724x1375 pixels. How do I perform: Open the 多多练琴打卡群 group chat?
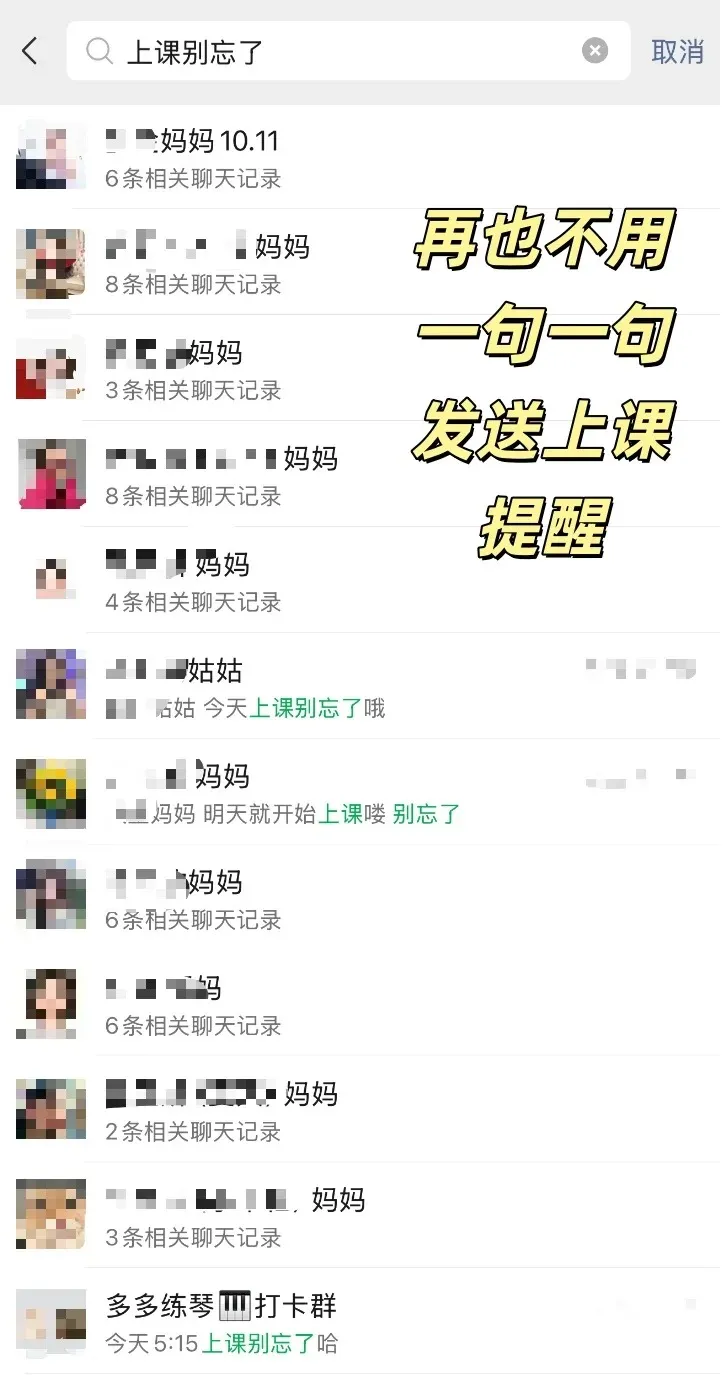coord(360,1322)
